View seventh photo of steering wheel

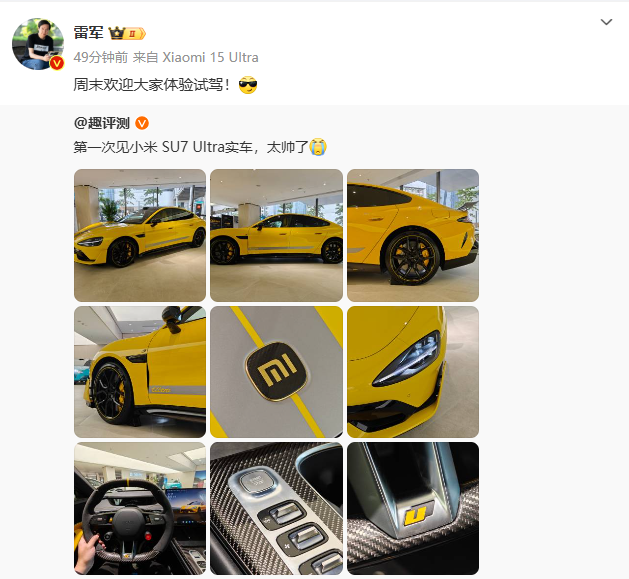pyautogui.click(x=140, y=508)
